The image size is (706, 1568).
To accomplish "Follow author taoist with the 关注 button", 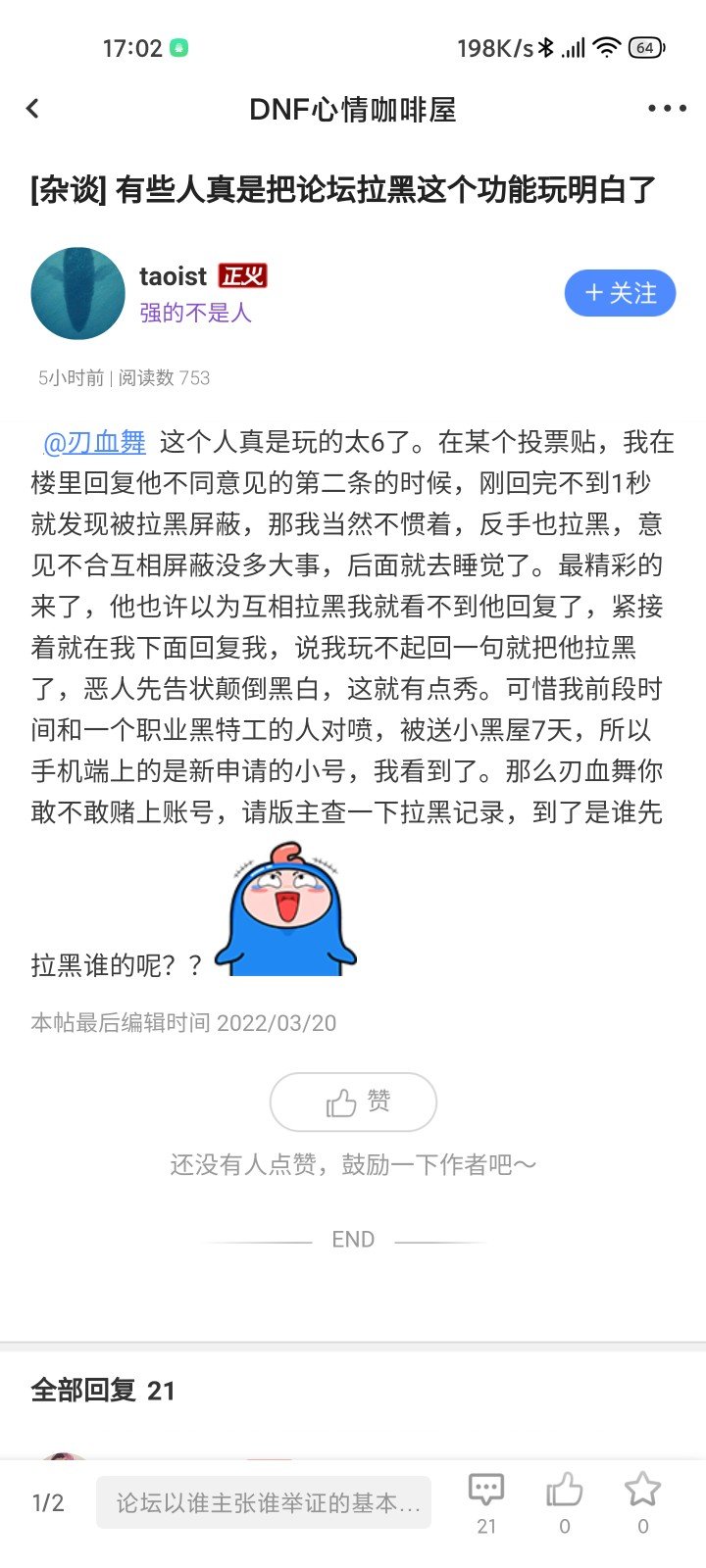I will click(x=620, y=293).
